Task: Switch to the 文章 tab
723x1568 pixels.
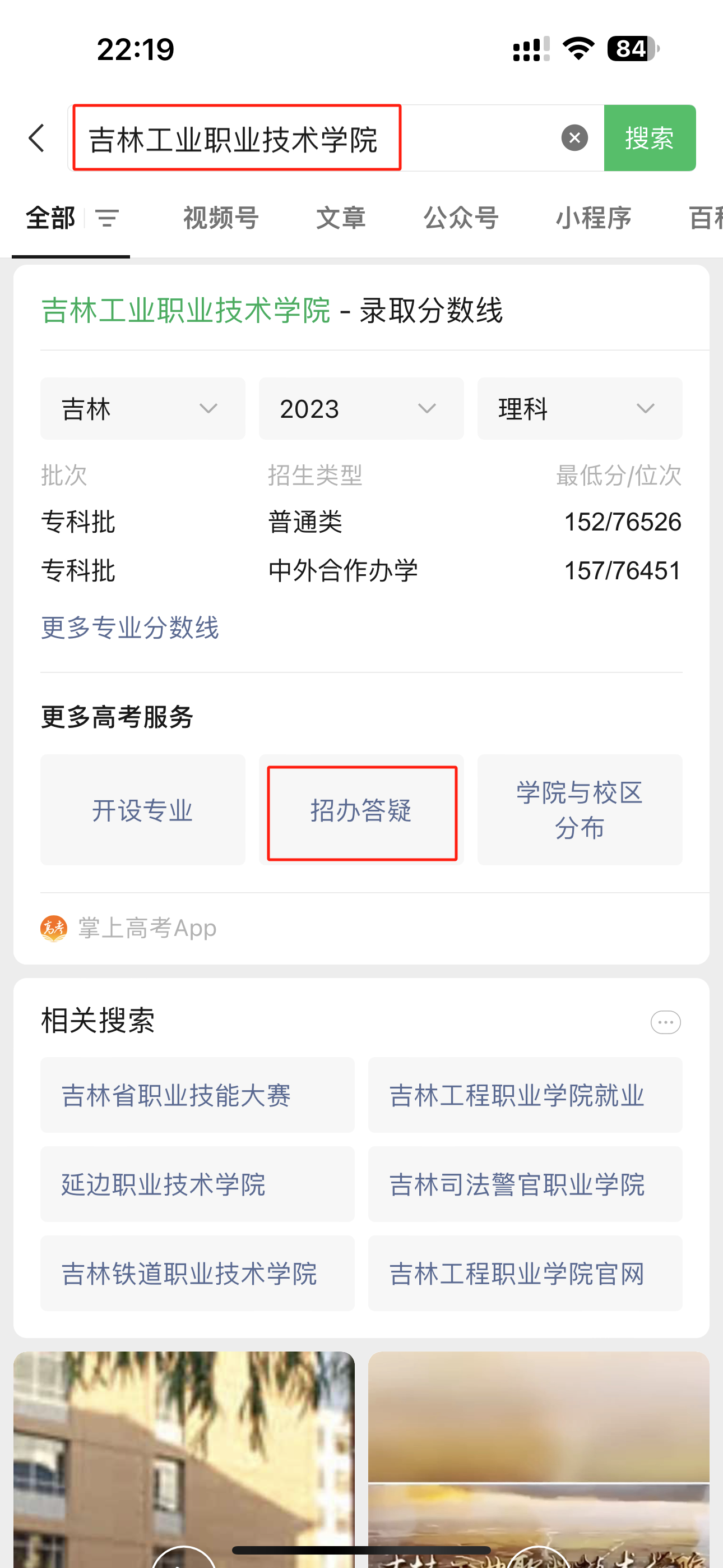Action: [341, 218]
